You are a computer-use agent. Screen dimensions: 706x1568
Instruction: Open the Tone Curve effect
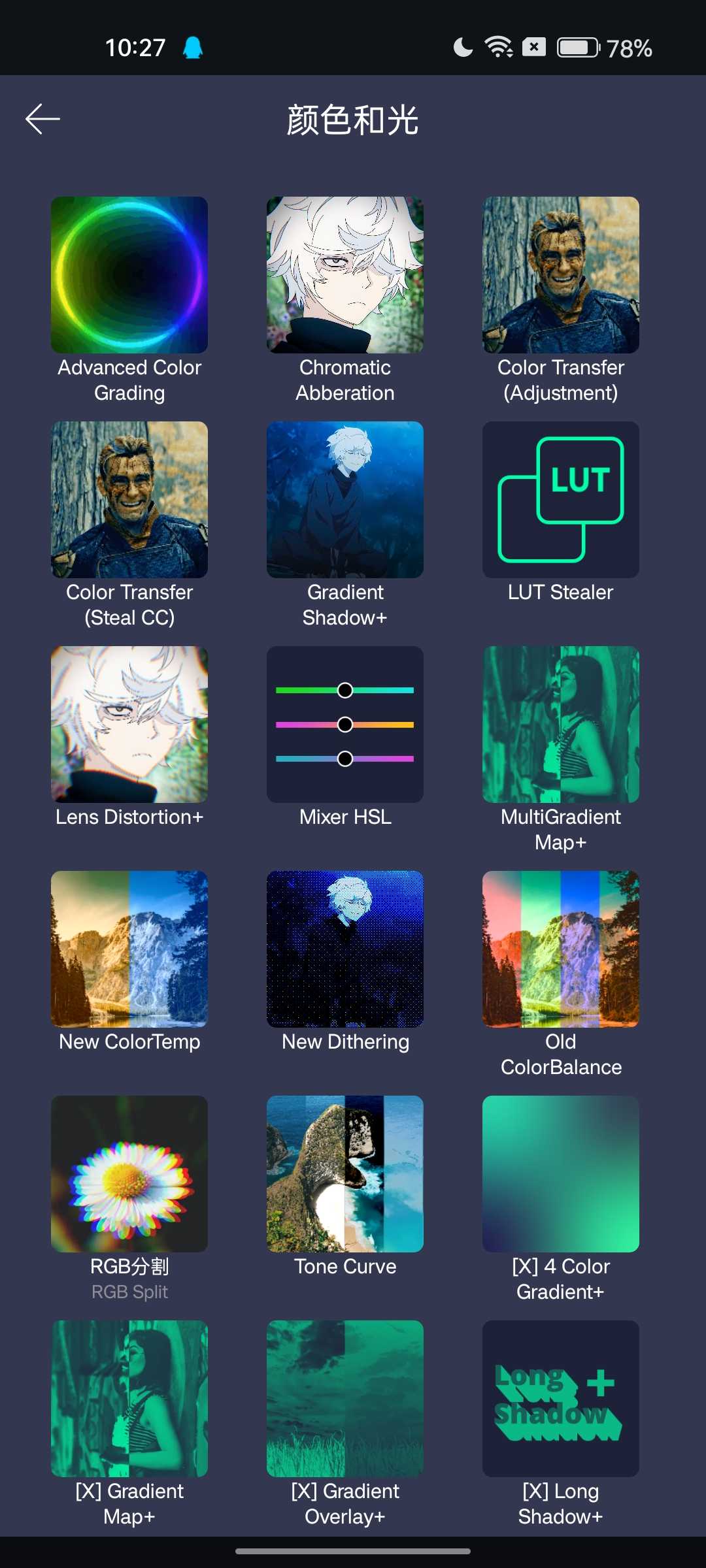click(345, 1174)
